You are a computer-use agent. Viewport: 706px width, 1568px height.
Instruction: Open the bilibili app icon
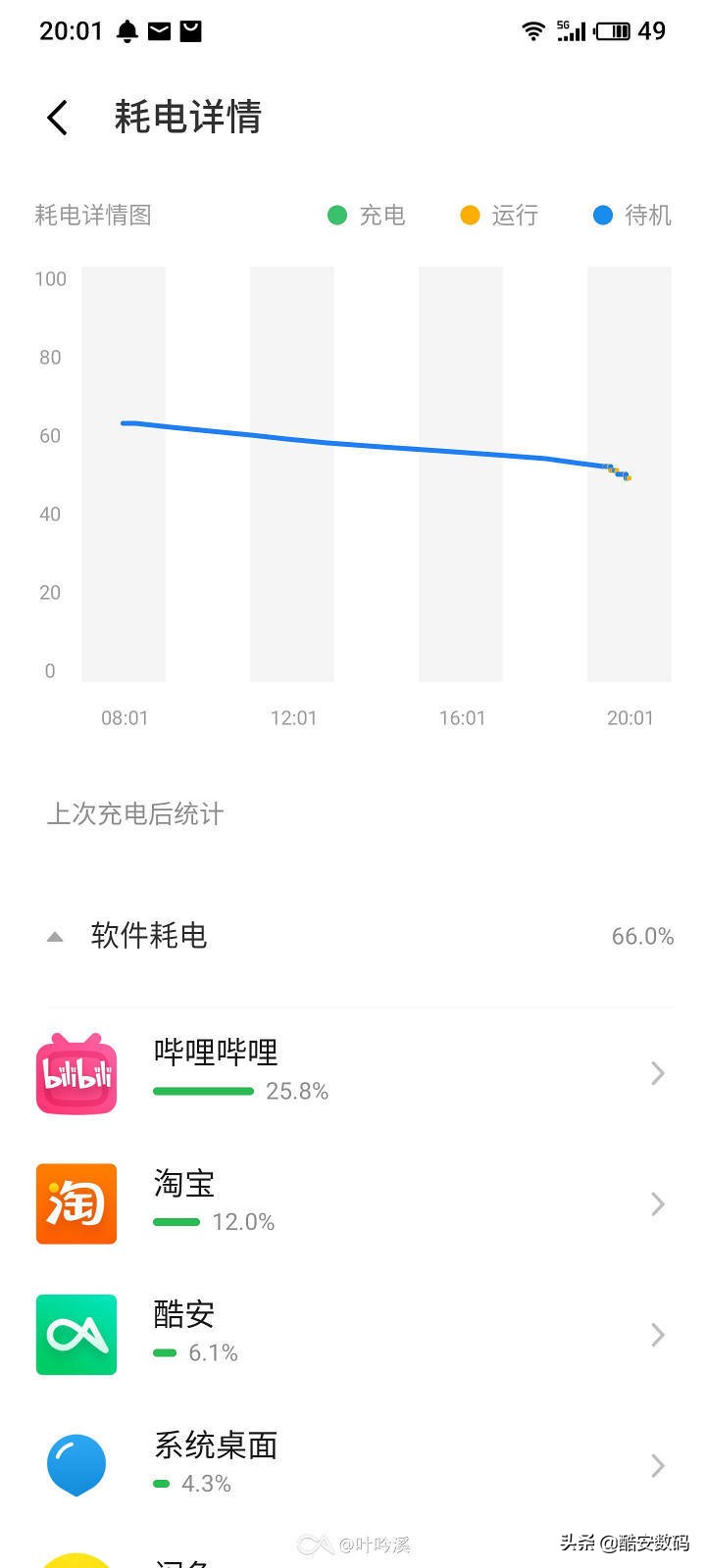[76, 1074]
